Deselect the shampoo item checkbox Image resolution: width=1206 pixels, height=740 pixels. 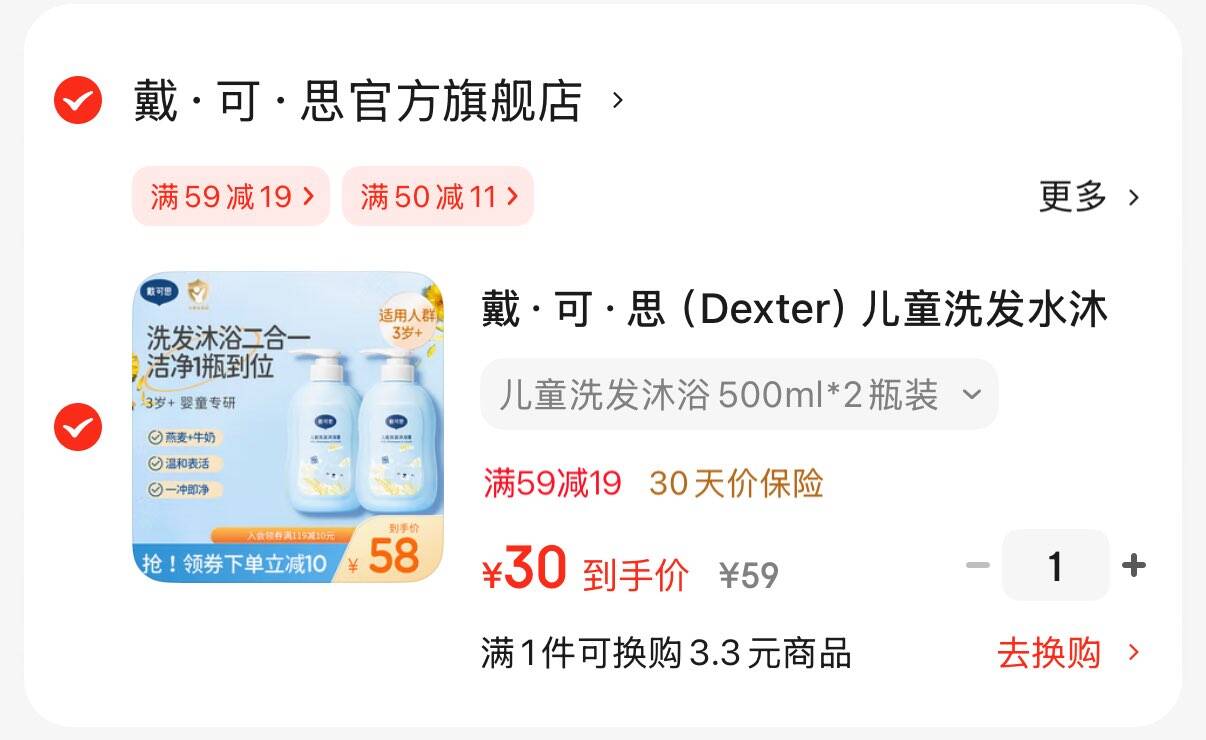pos(78,428)
